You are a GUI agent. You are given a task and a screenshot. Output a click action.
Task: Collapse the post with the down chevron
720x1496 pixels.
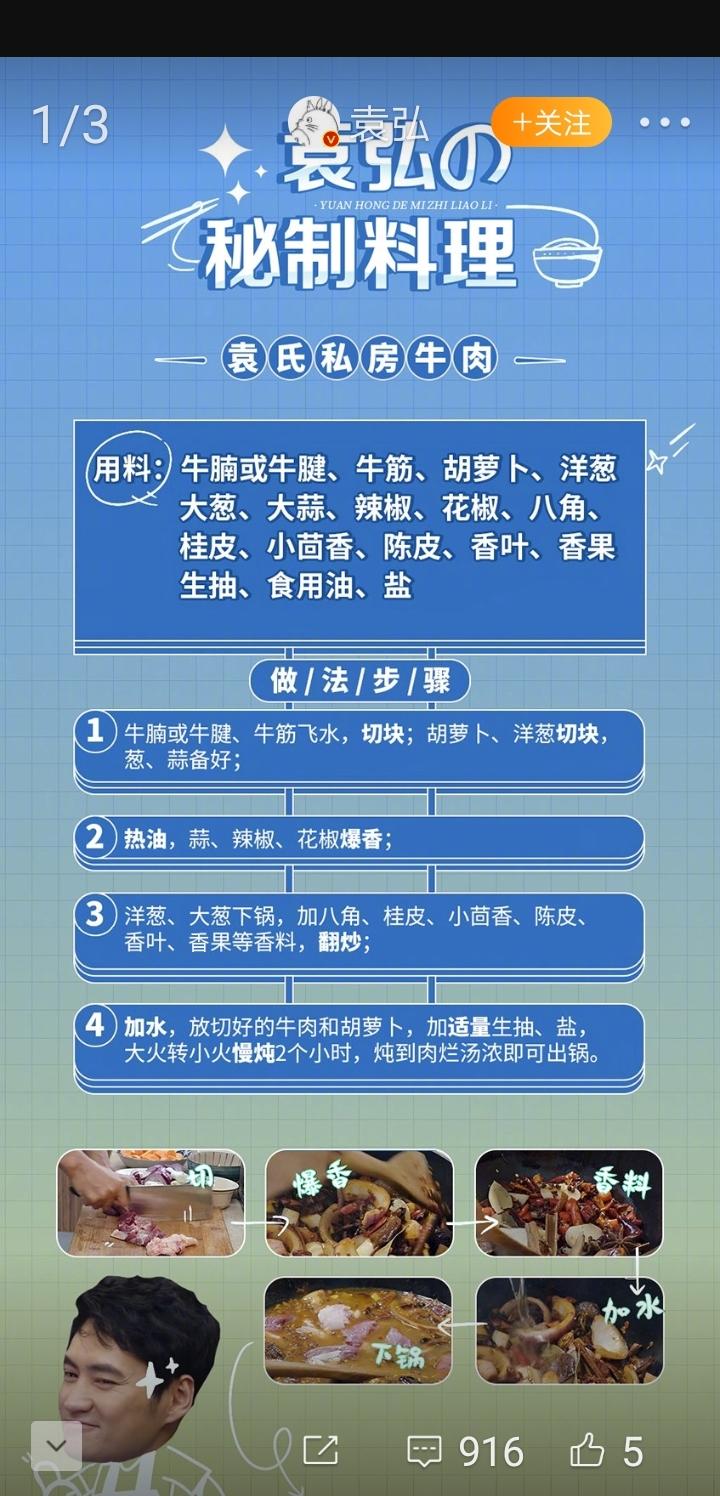coord(56,1444)
